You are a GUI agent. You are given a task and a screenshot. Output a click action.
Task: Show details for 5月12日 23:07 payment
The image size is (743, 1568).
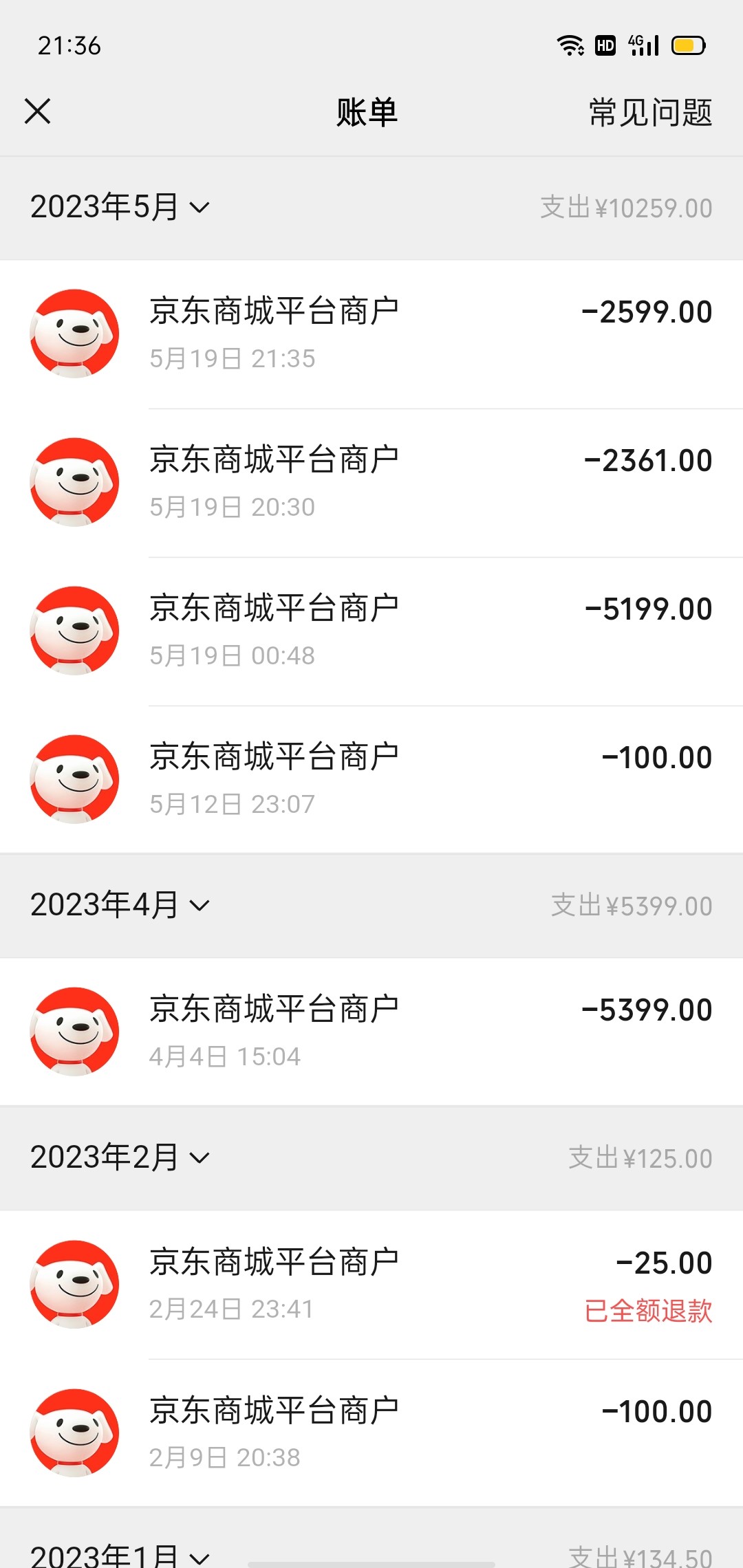coord(371,780)
